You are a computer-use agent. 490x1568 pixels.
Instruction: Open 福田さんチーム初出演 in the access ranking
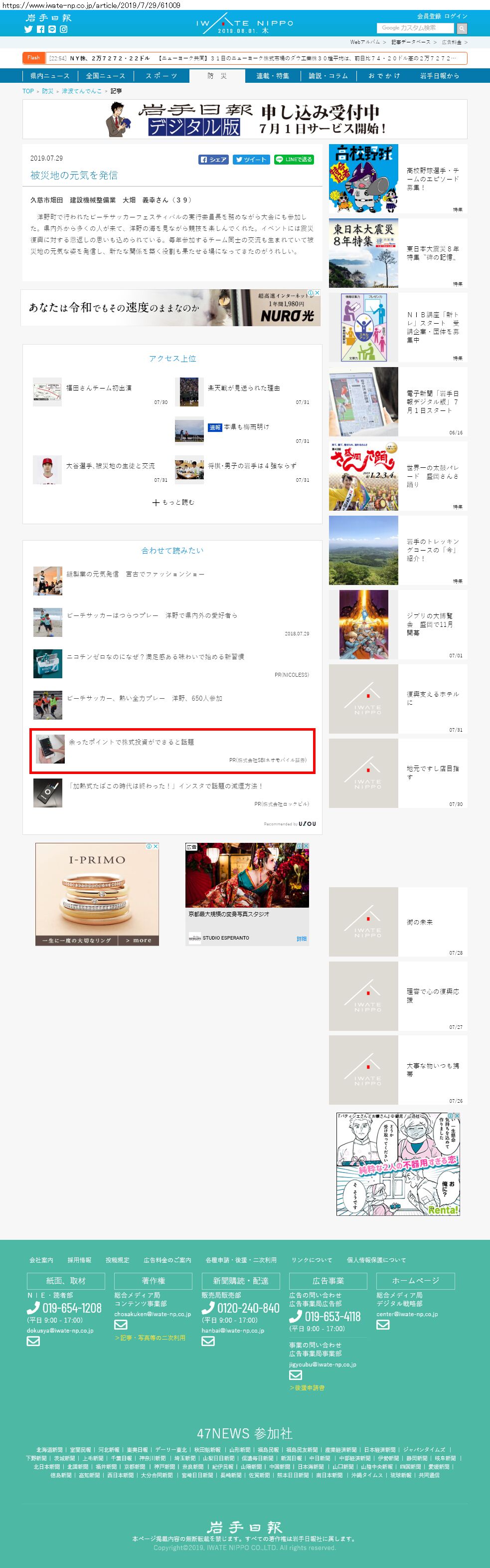99,388
